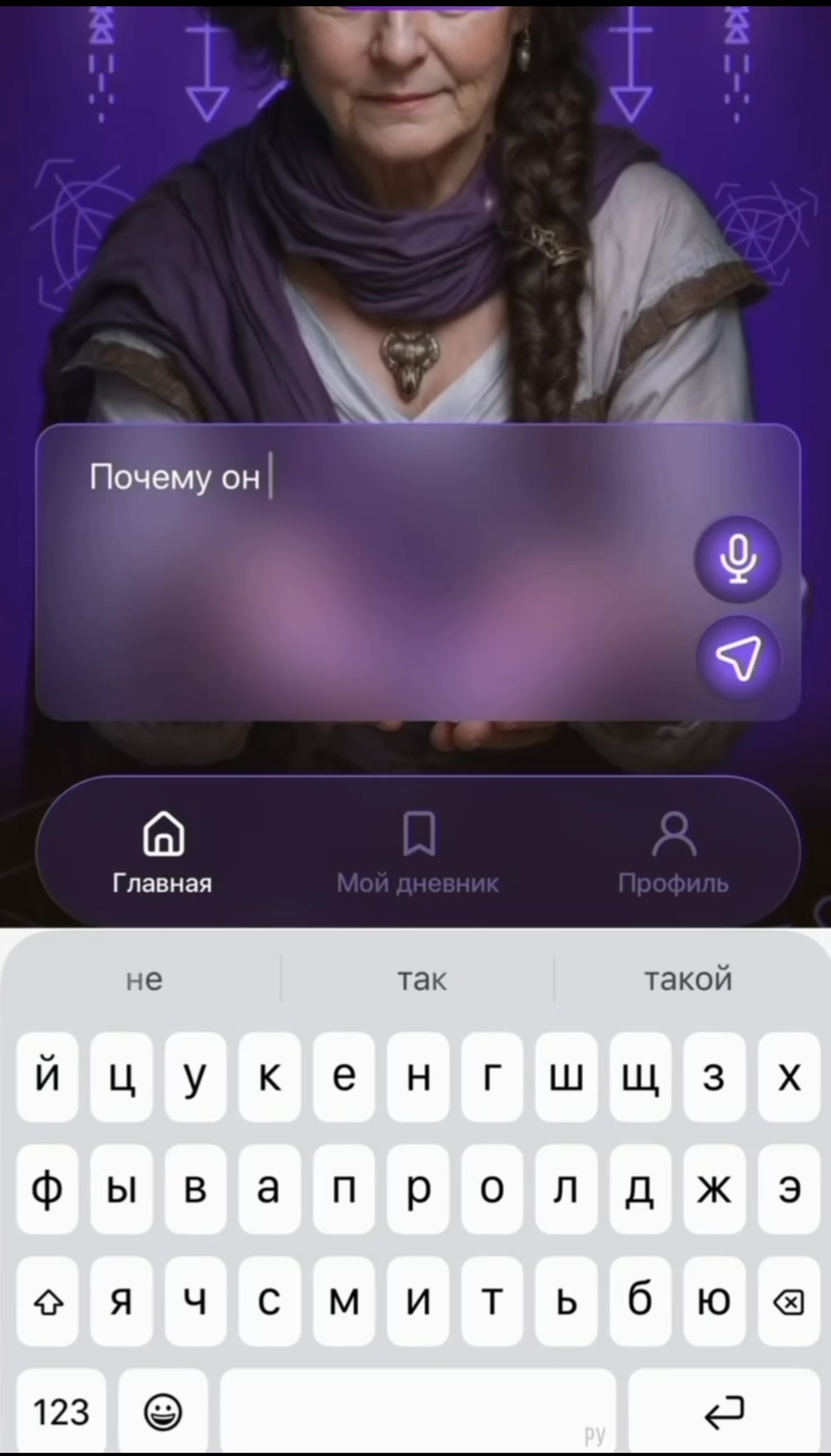Choose the keyboard suggestion "не"
Screen dimensions: 831x1456
click(x=144, y=980)
